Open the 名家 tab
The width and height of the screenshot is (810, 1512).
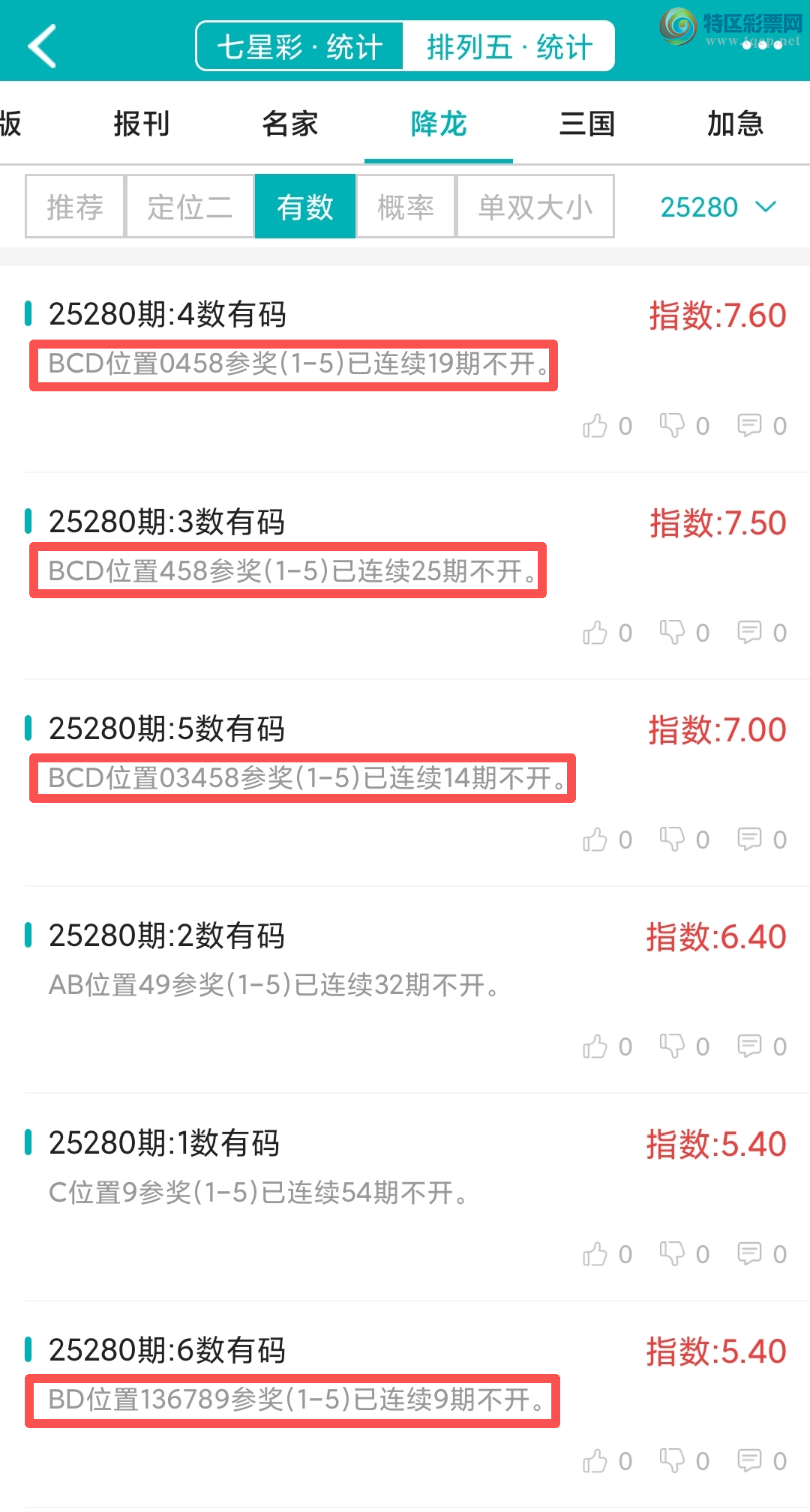tap(289, 124)
